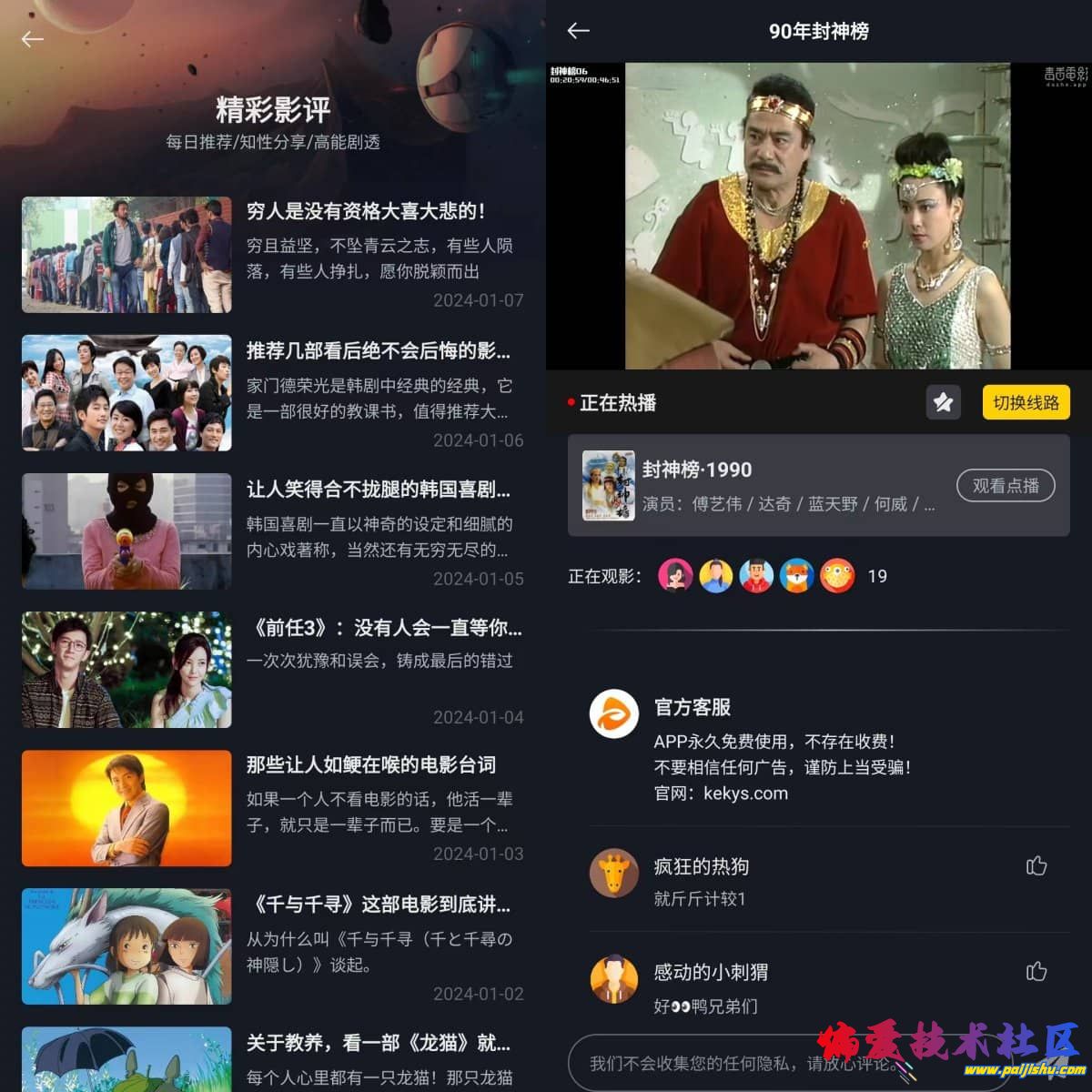The width and height of the screenshot is (1092, 1092).
Task: Like the comment by 感动的小刺猬
Action: pyautogui.click(x=1036, y=972)
